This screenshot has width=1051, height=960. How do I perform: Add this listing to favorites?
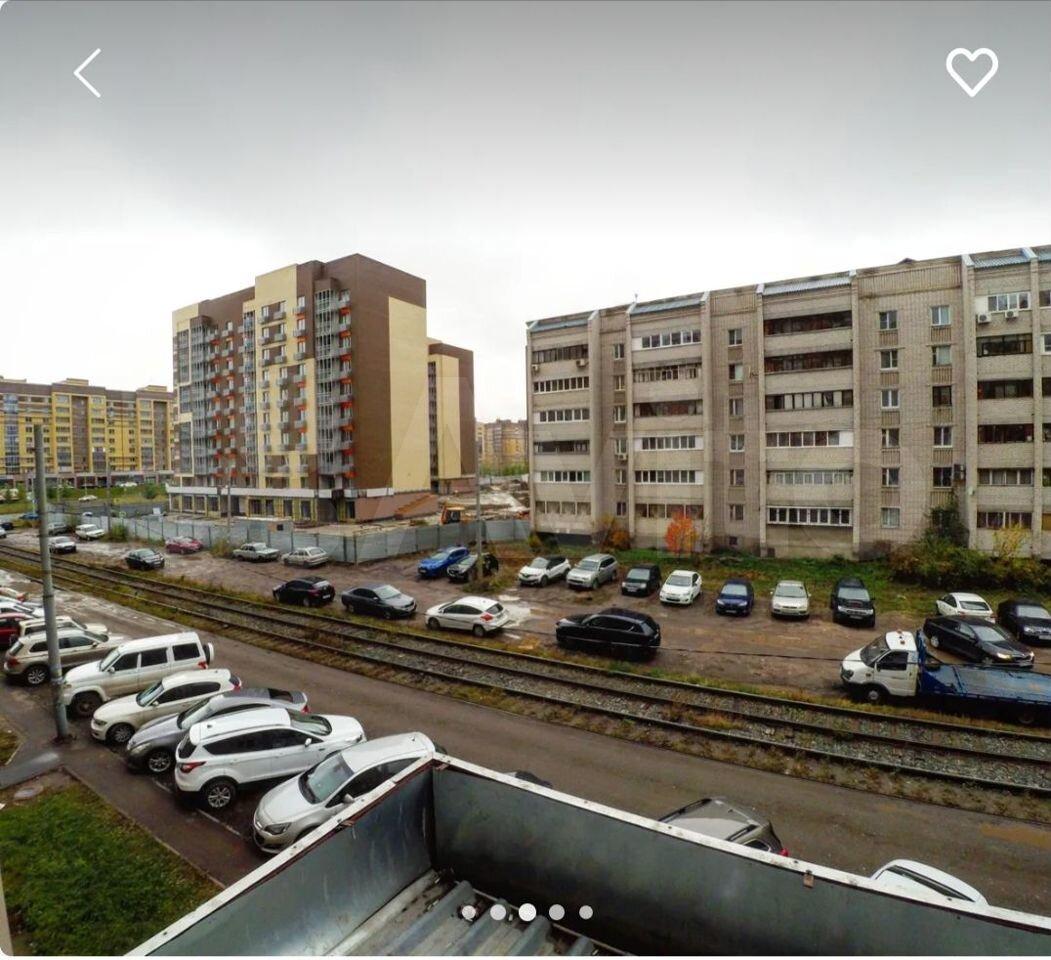(971, 72)
